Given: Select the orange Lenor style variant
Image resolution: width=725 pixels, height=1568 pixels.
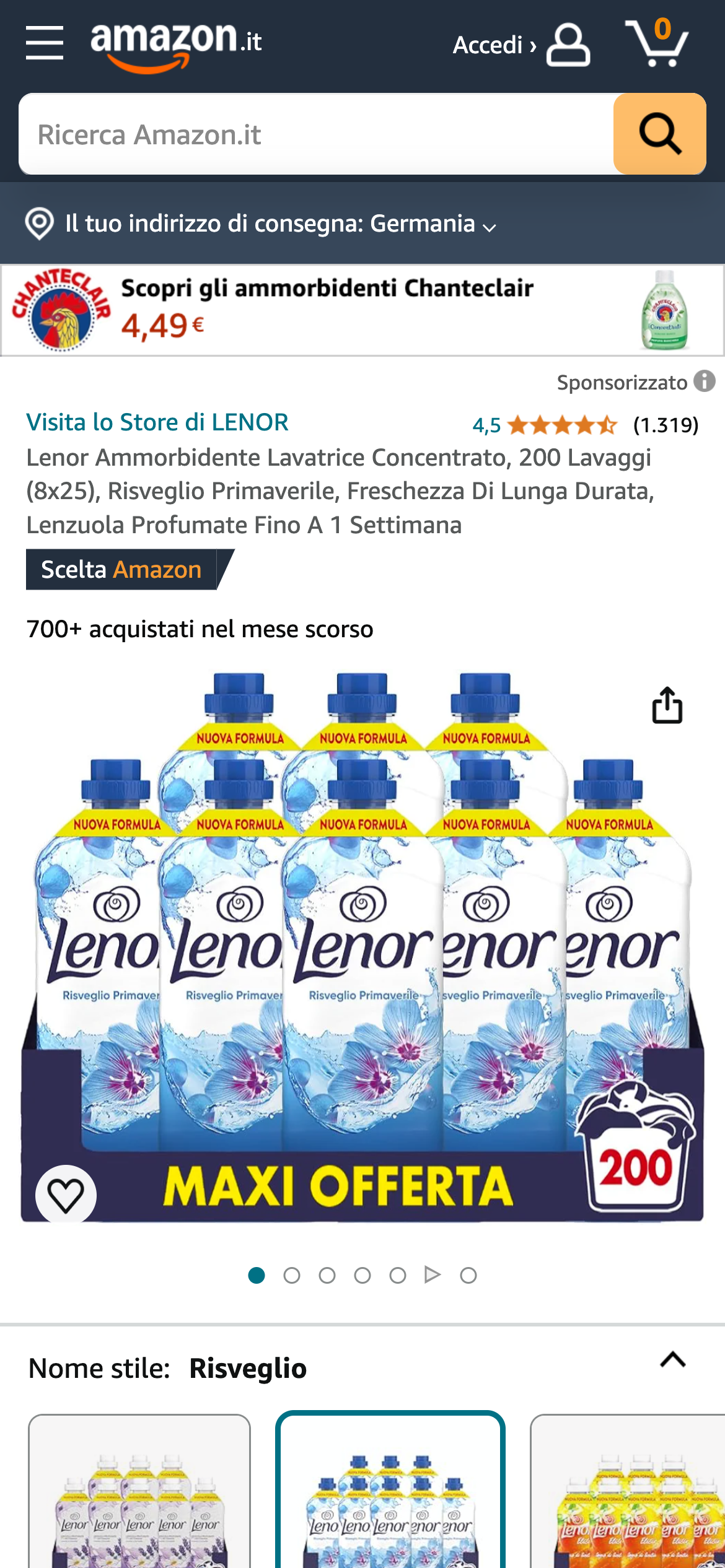Looking at the screenshot, I should coord(627,1492).
